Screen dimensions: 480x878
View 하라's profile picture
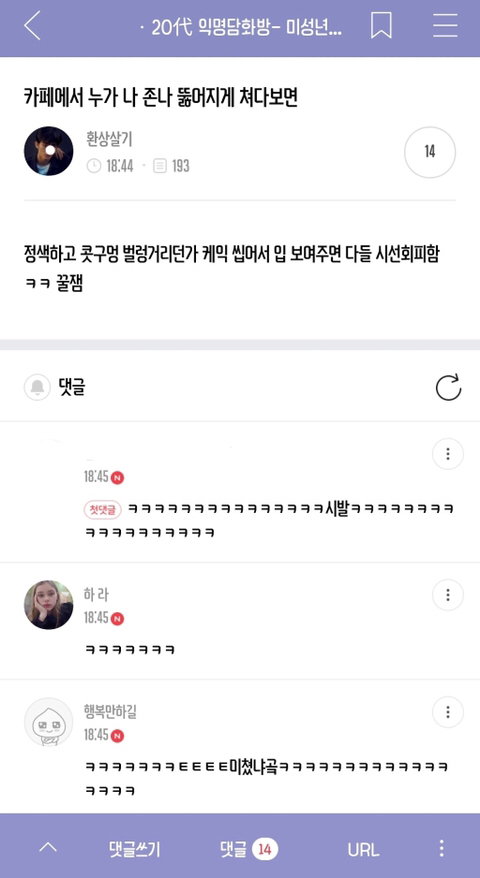pyautogui.click(x=49, y=605)
